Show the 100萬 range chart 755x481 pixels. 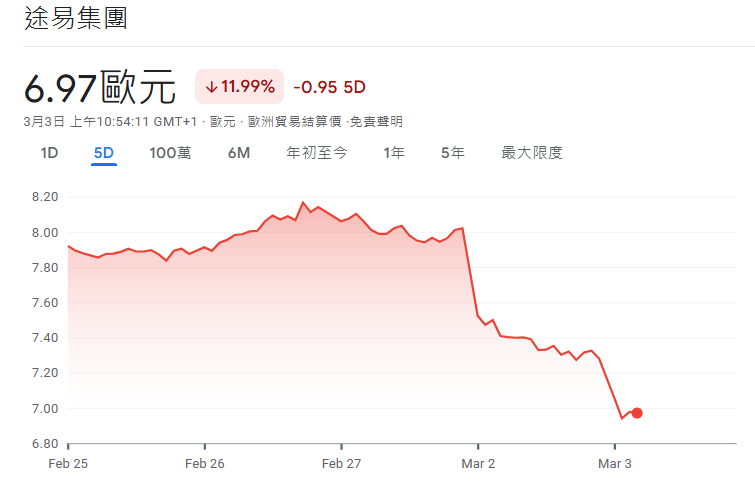tap(170, 153)
